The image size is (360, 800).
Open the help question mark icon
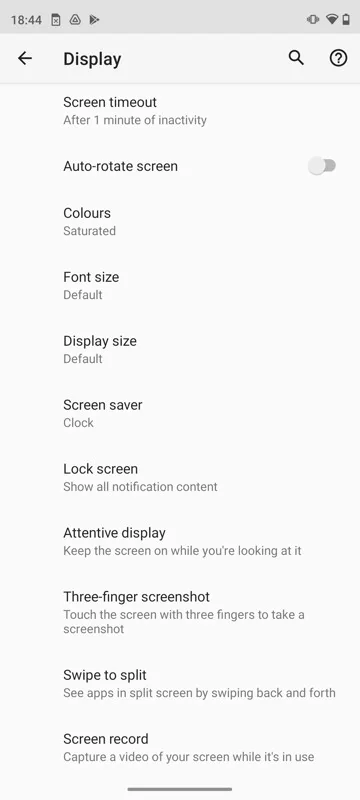coord(338,59)
